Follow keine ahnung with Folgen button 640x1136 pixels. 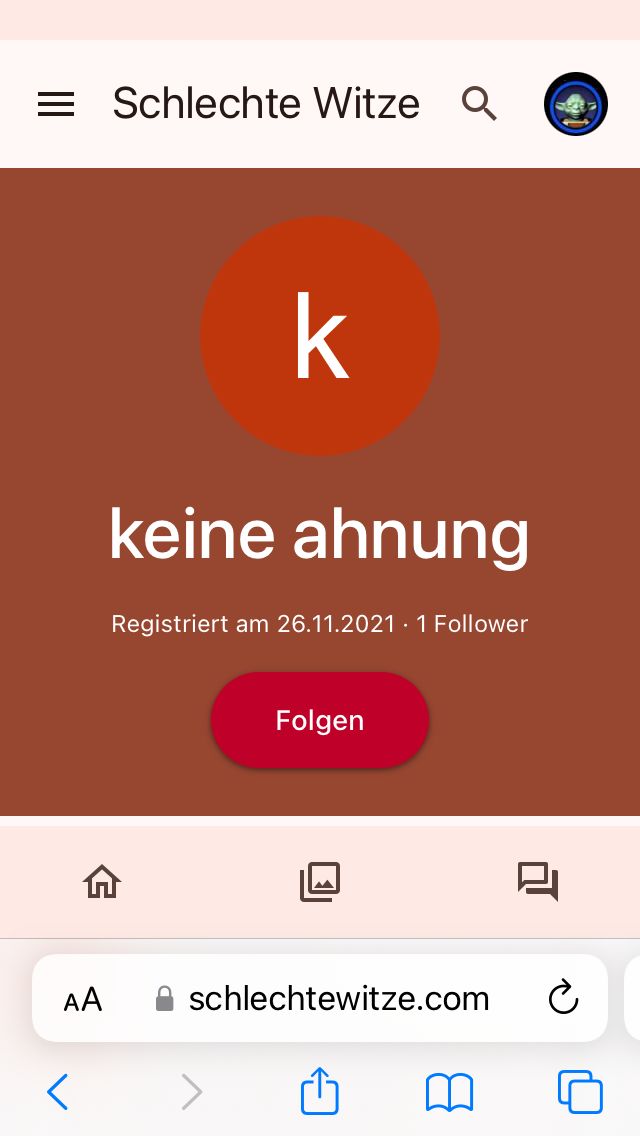(320, 720)
